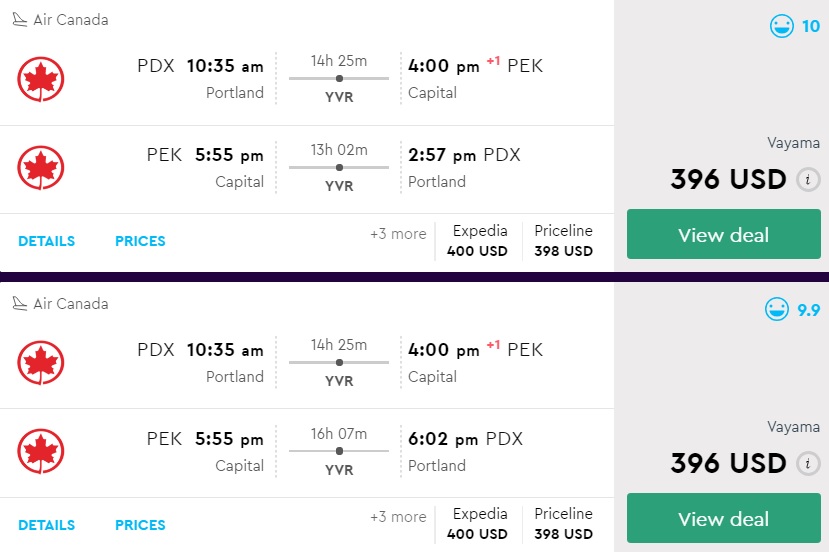Choose the Priceline 398 USD offer on the 6:02 pm return flight
829x552 pixels.
click(x=563, y=524)
